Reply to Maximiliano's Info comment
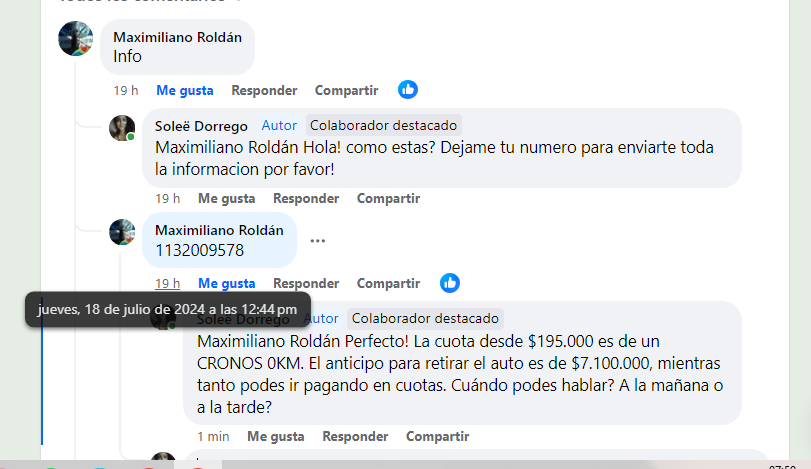811x469 pixels. click(264, 90)
